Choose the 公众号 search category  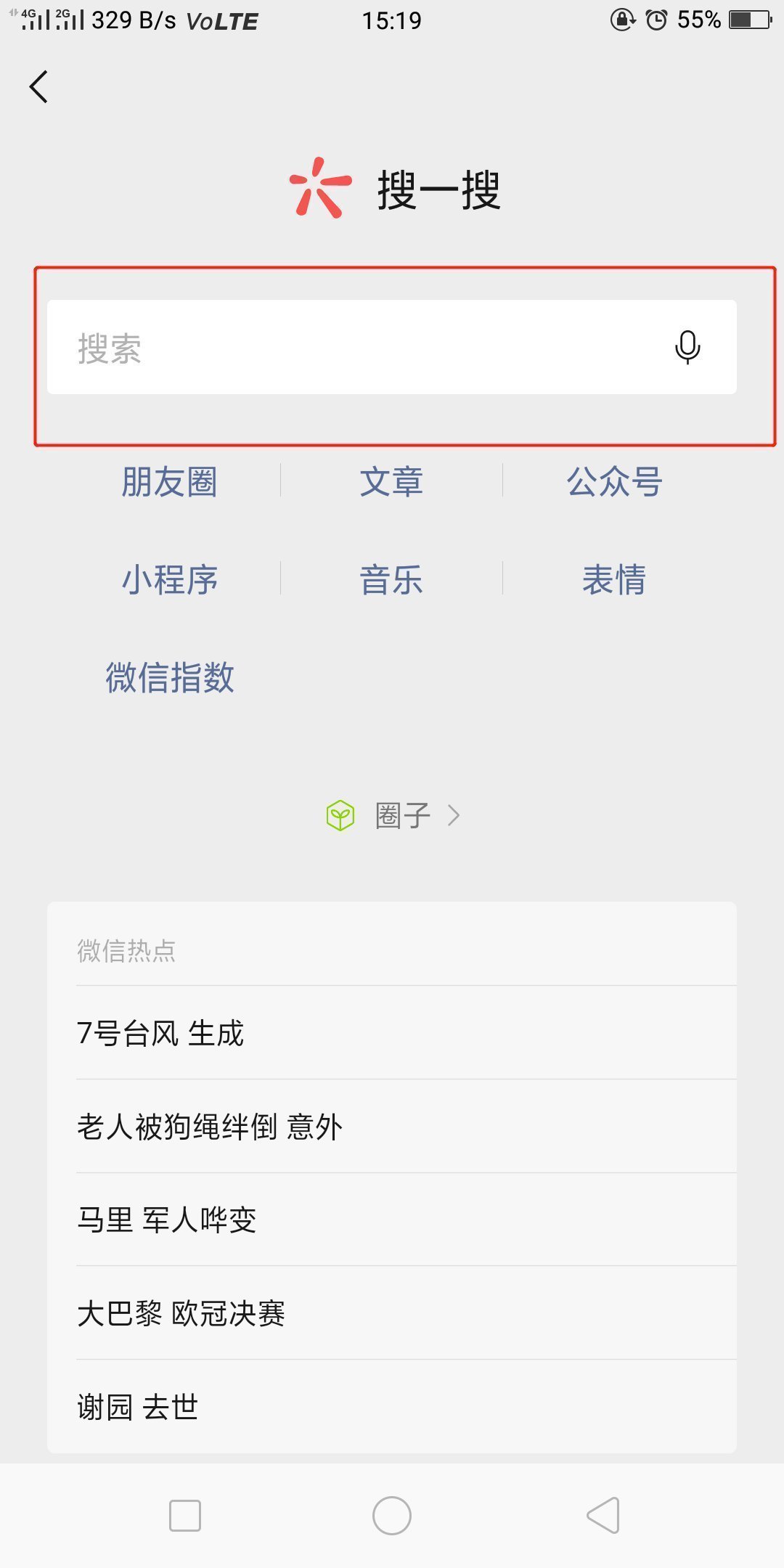pyautogui.click(x=614, y=482)
